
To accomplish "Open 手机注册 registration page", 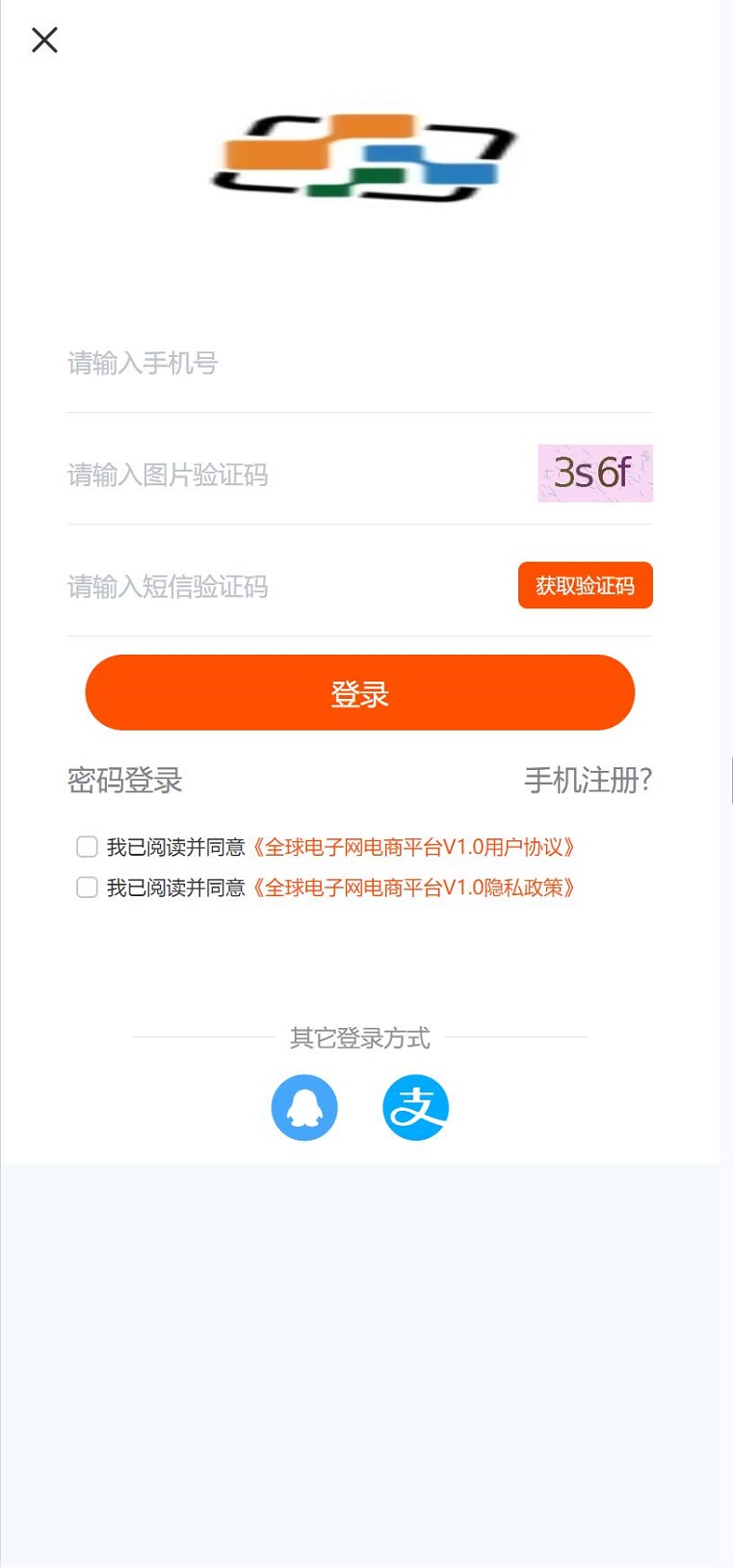I will [x=589, y=781].
